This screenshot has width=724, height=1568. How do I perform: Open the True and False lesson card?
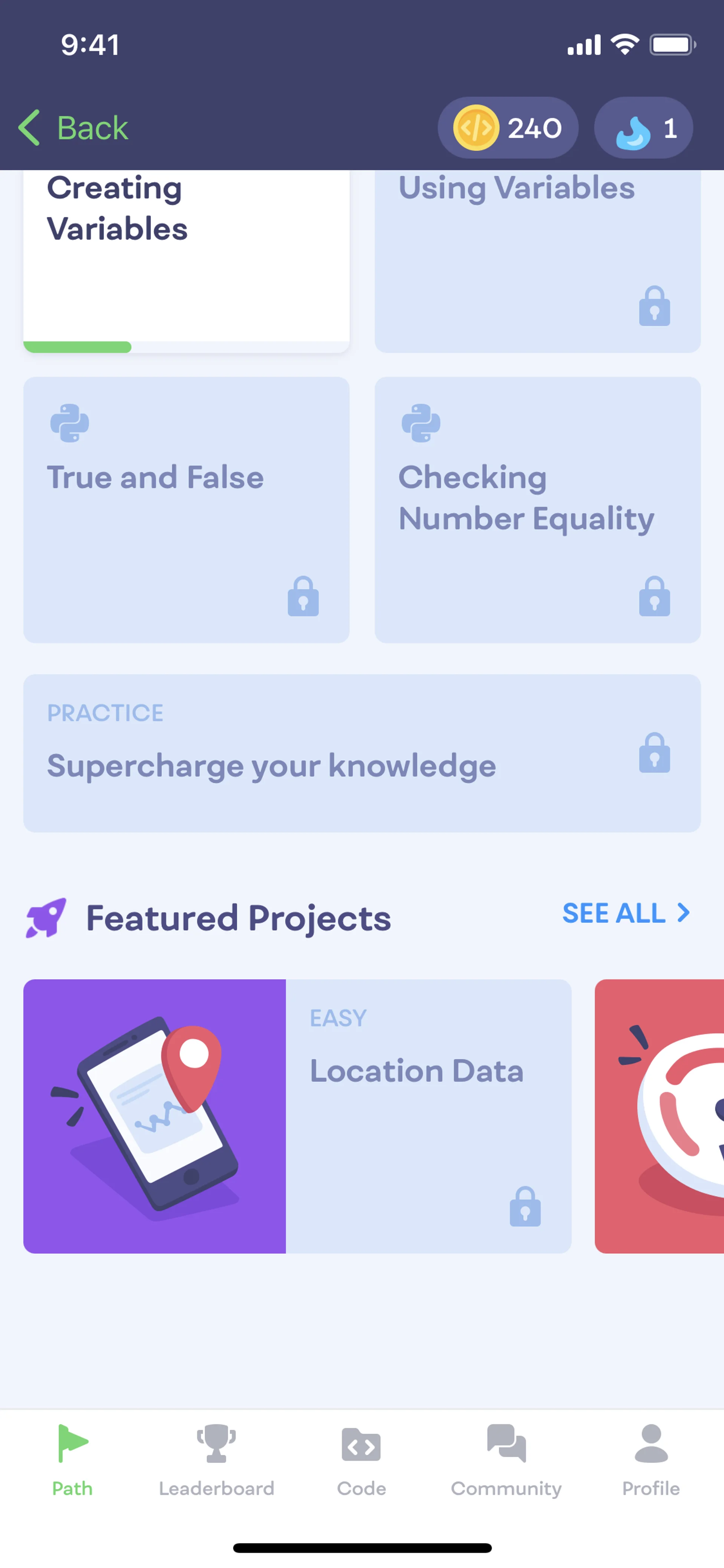[x=186, y=510]
